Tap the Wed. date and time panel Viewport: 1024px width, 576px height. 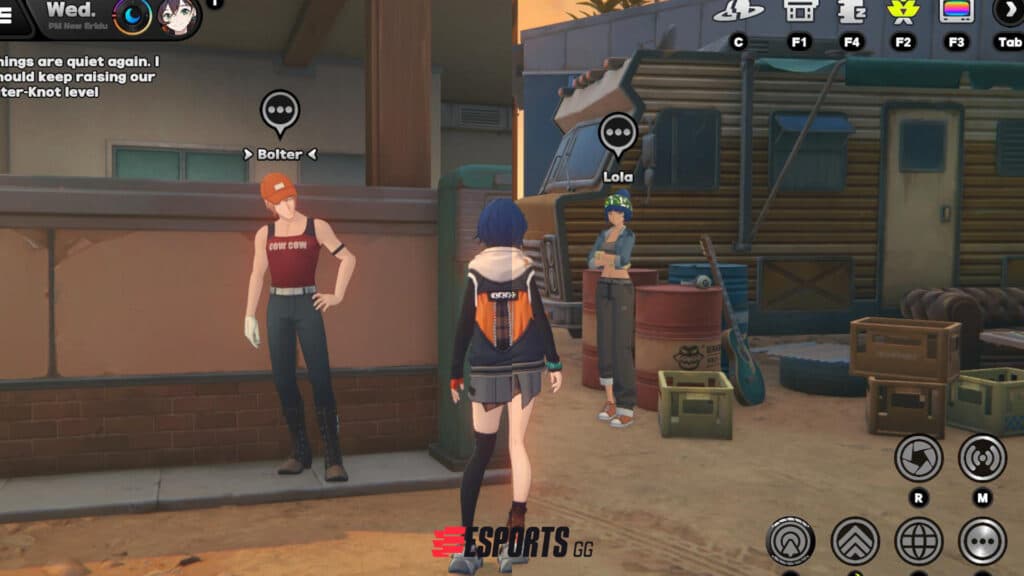[73, 14]
